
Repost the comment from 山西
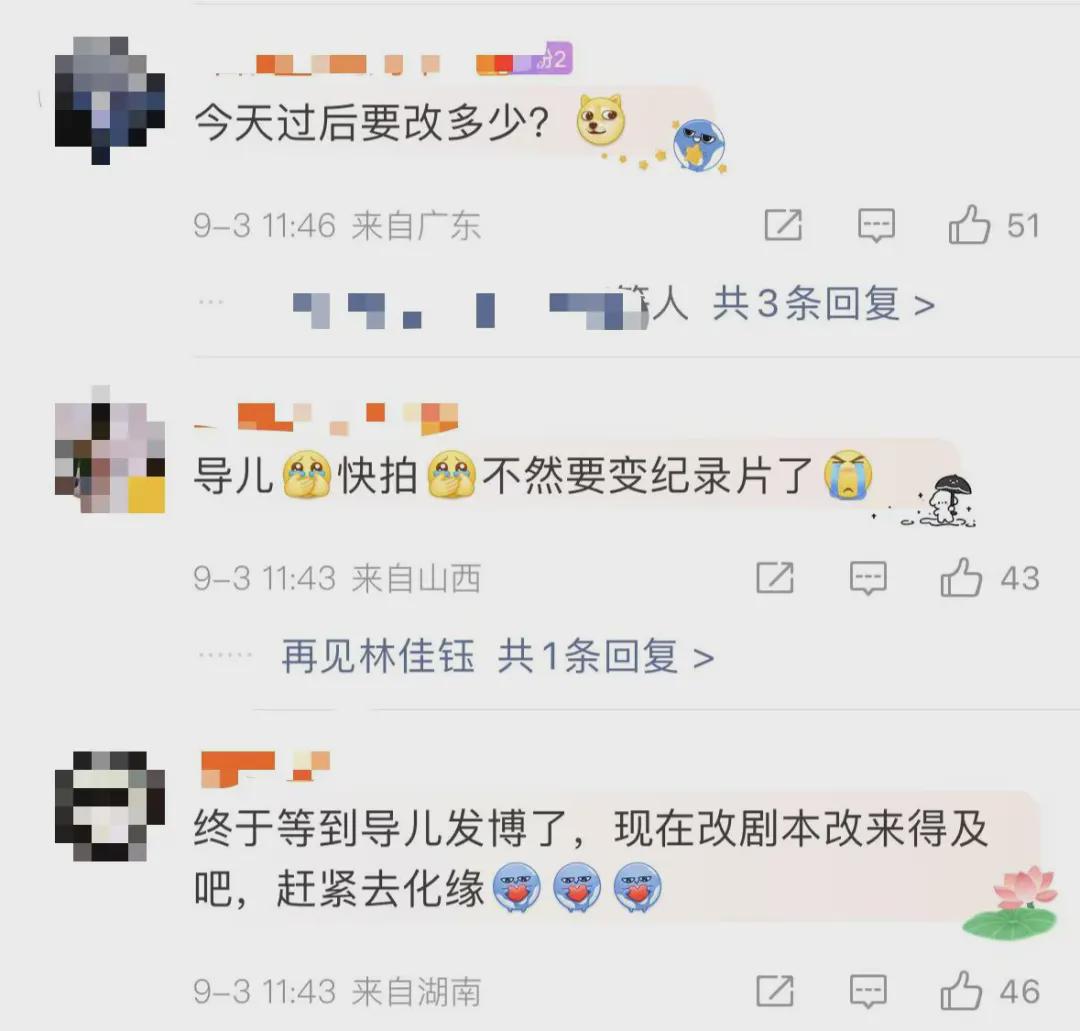click(x=775, y=578)
